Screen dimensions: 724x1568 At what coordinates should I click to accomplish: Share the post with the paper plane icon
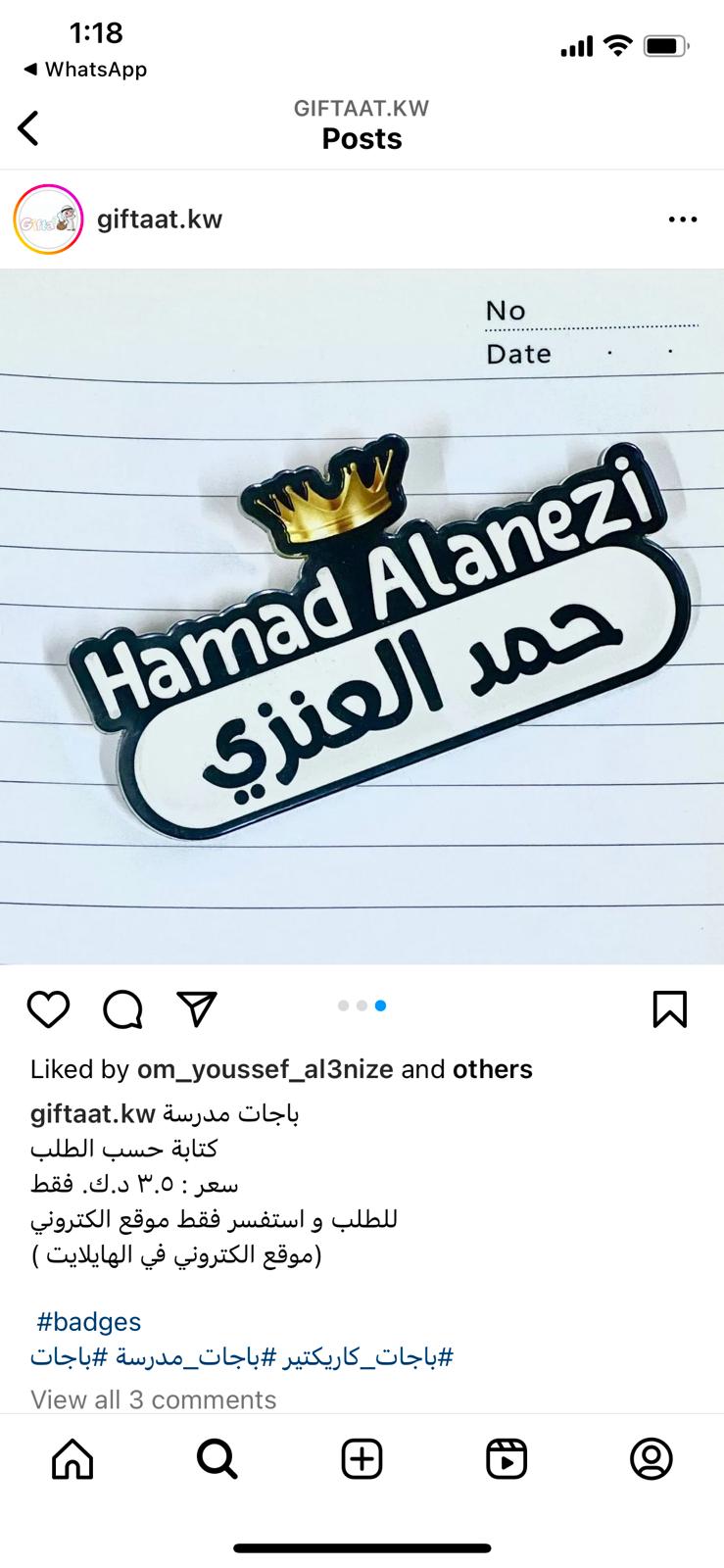tap(197, 1008)
